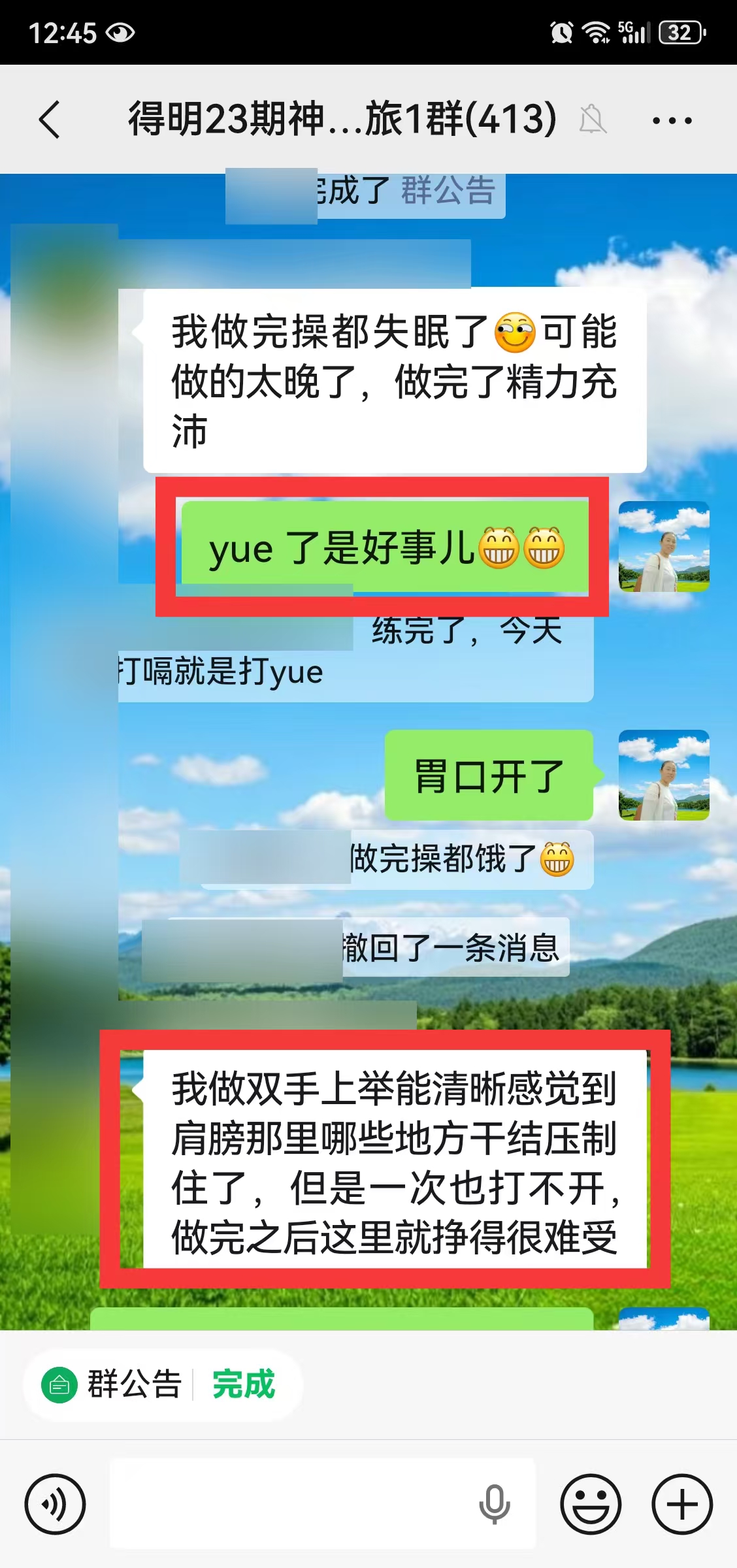Open the avatar beside the yue 了是好事儿 message

(x=664, y=547)
